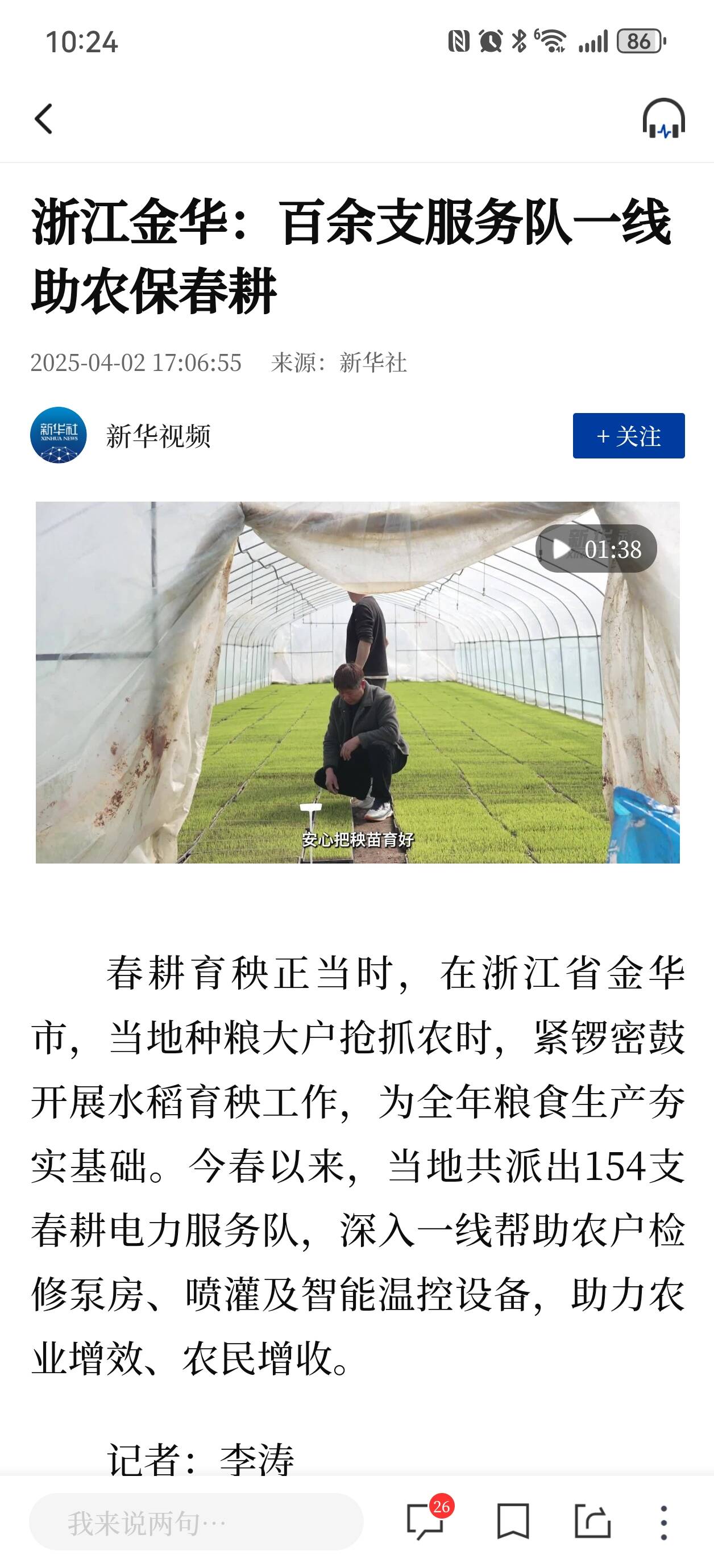This screenshot has height=1568, width=714.
Task: Go back using the top-left arrow
Action: pyautogui.click(x=44, y=118)
